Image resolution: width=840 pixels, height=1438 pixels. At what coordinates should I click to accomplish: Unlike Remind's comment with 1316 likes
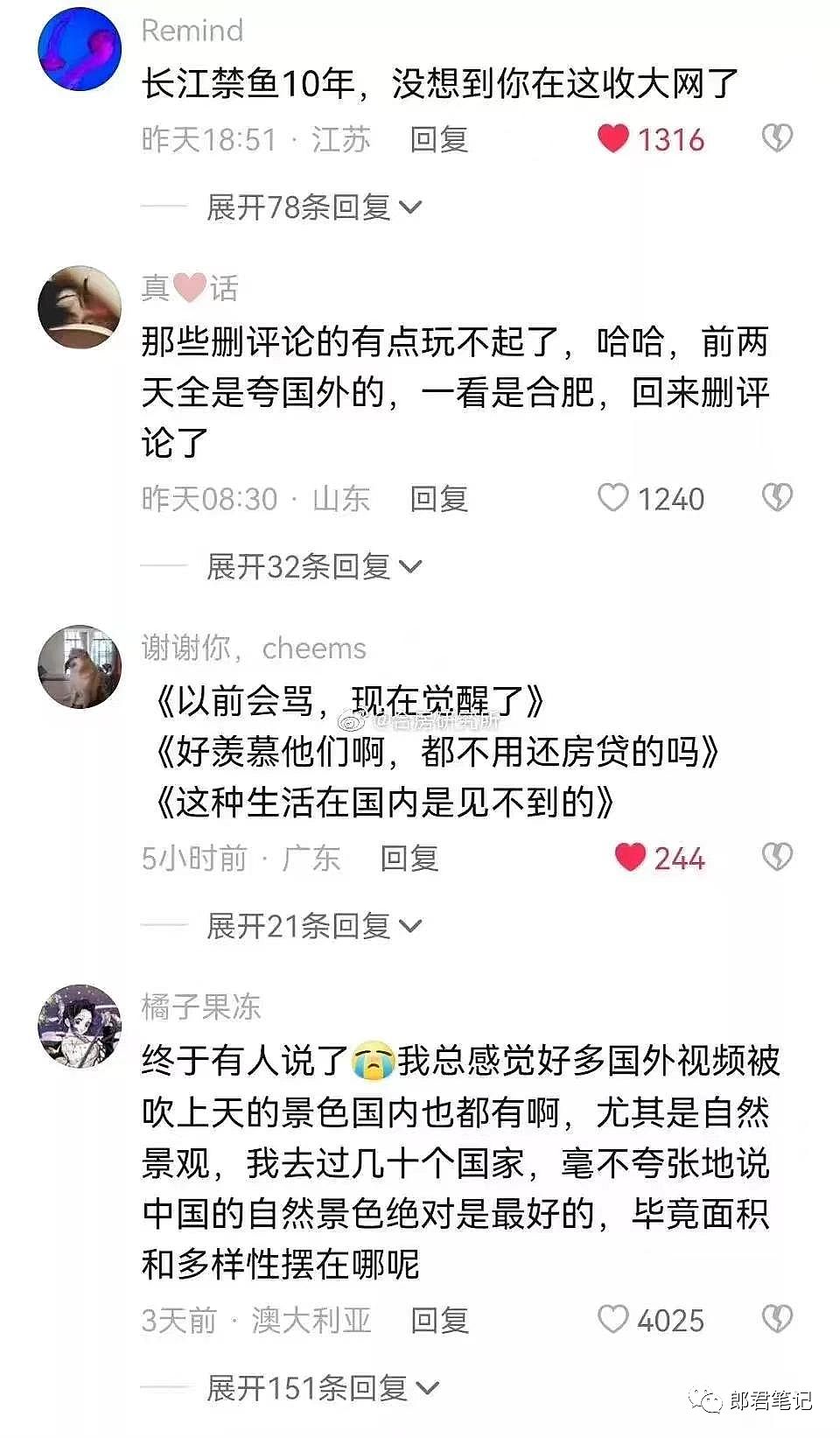613,138
